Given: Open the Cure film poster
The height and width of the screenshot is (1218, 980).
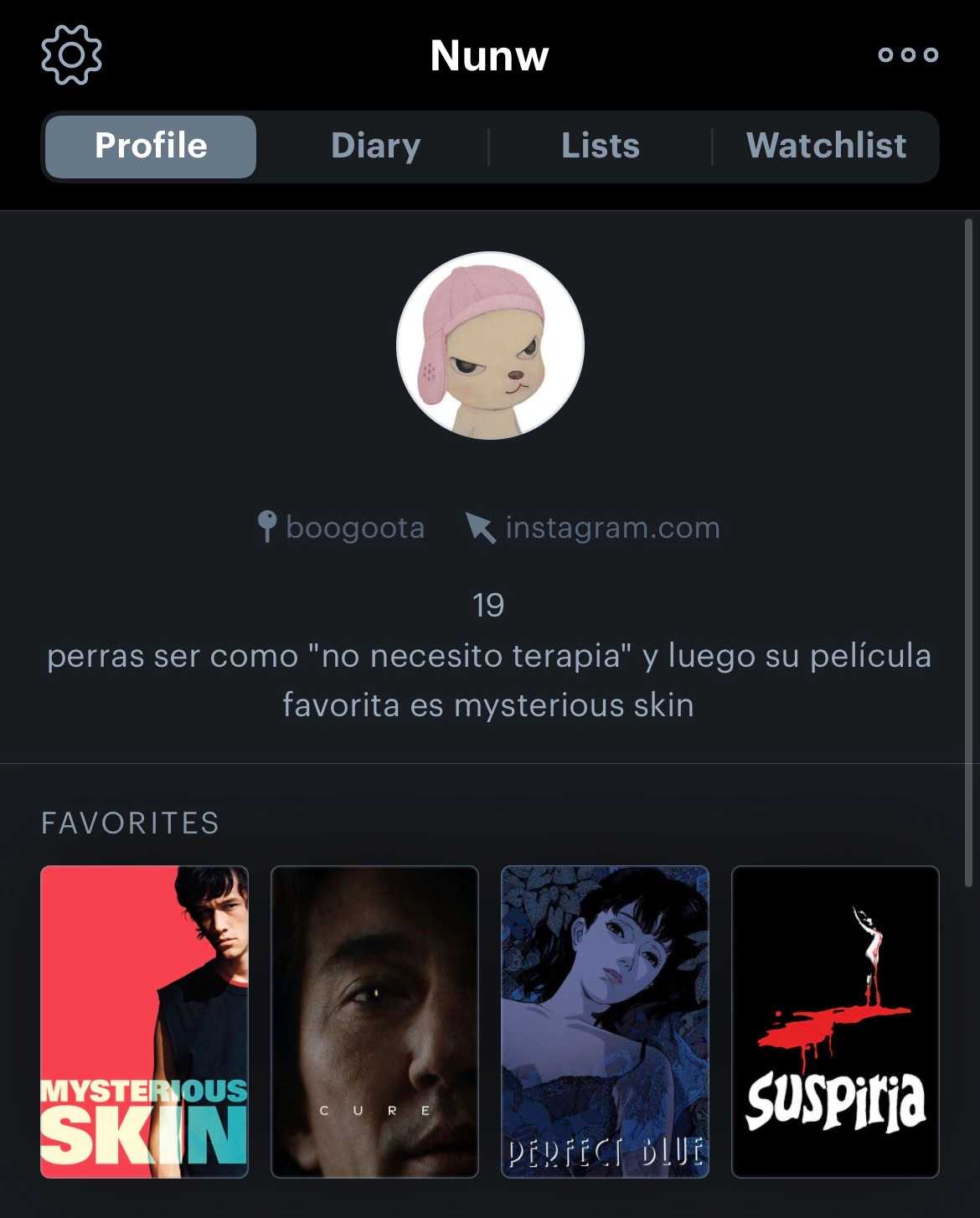Looking at the screenshot, I should click(x=374, y=1022).
